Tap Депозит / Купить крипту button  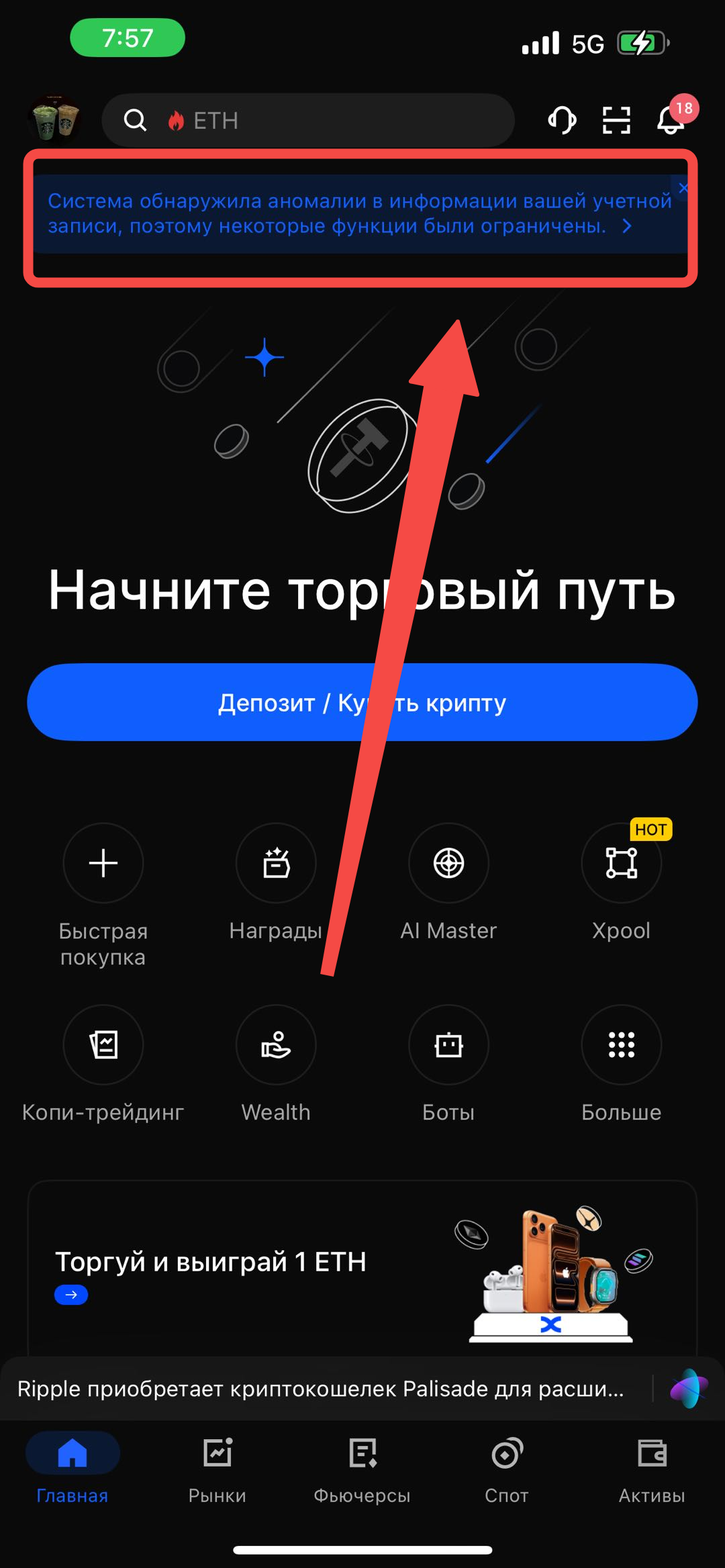362,702
